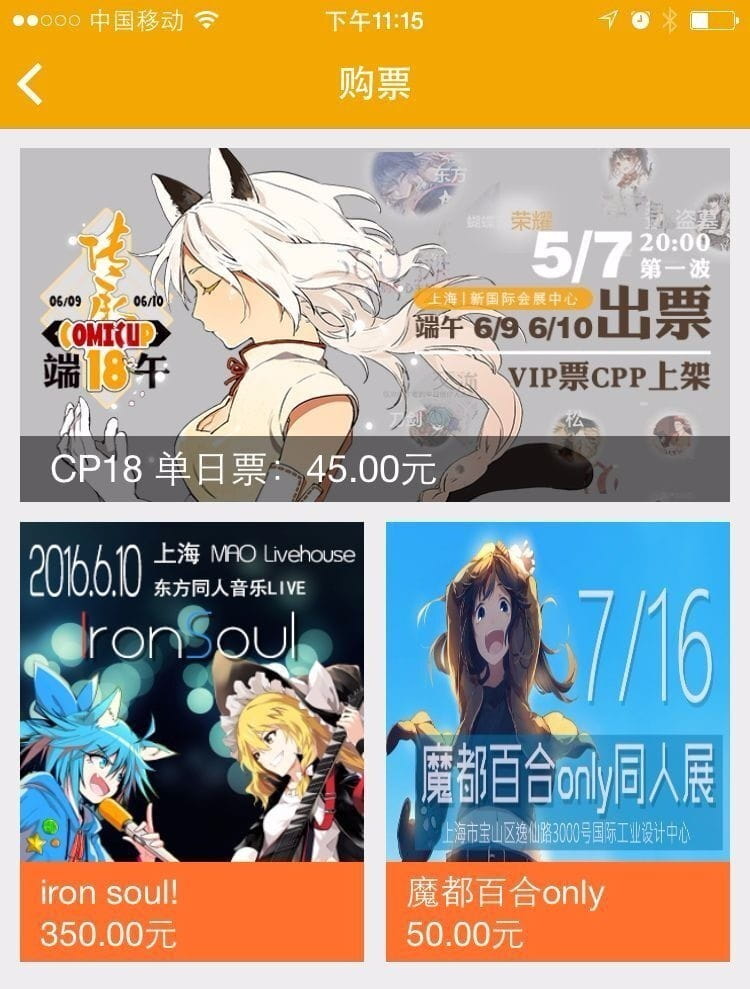Go back from the 购票 page
This screenshot has width=750, height=989.
(x=30, y=84)
